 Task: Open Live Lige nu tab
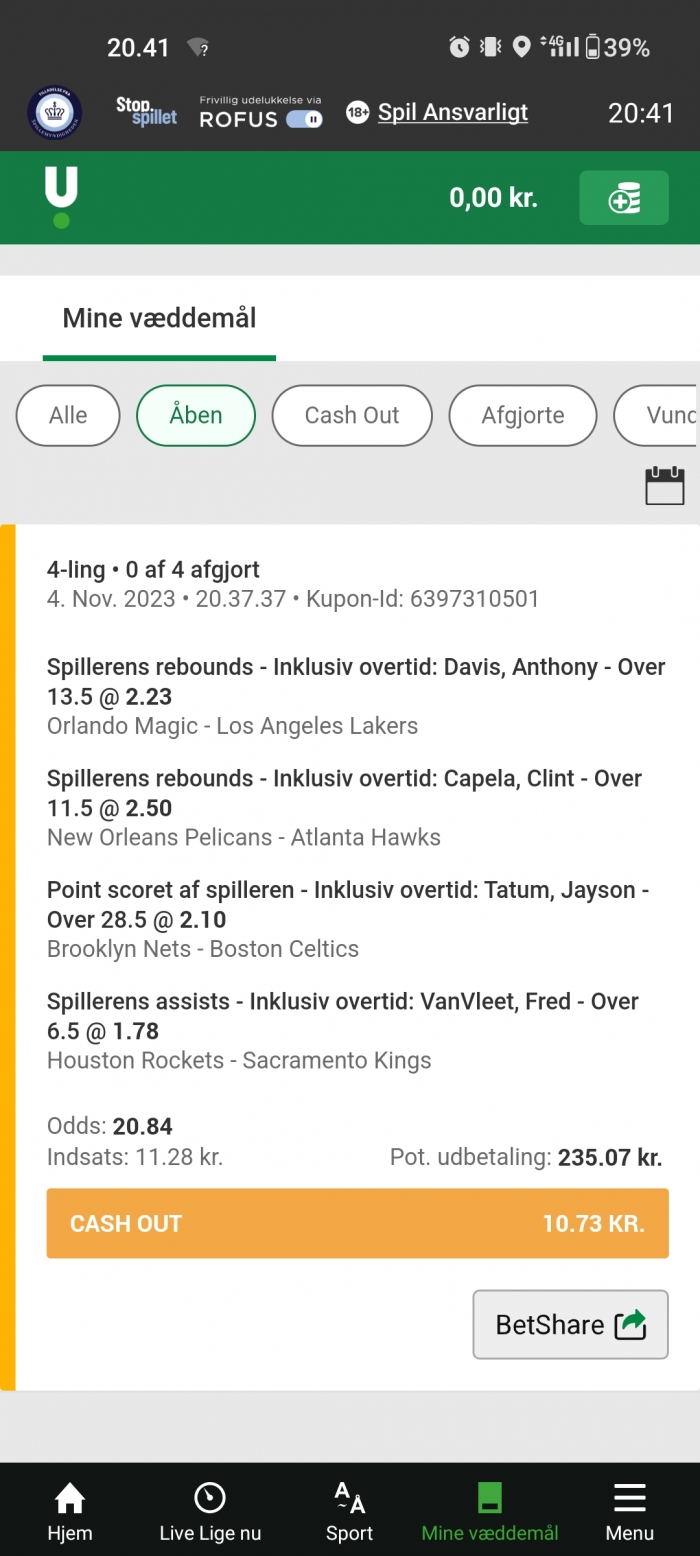click(210, 1511)
